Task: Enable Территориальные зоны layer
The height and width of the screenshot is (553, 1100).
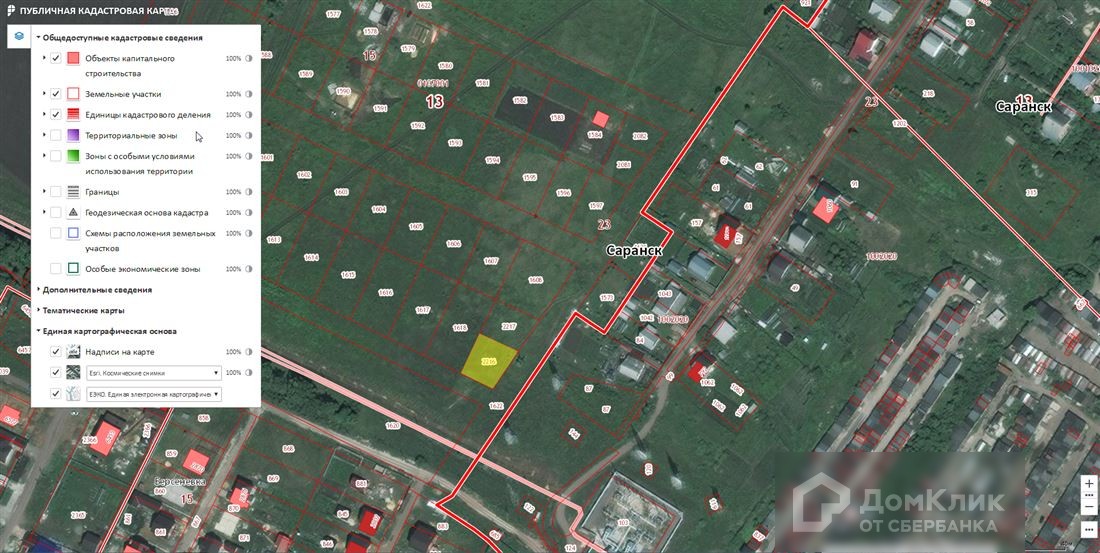Action: tap(56, 135)
